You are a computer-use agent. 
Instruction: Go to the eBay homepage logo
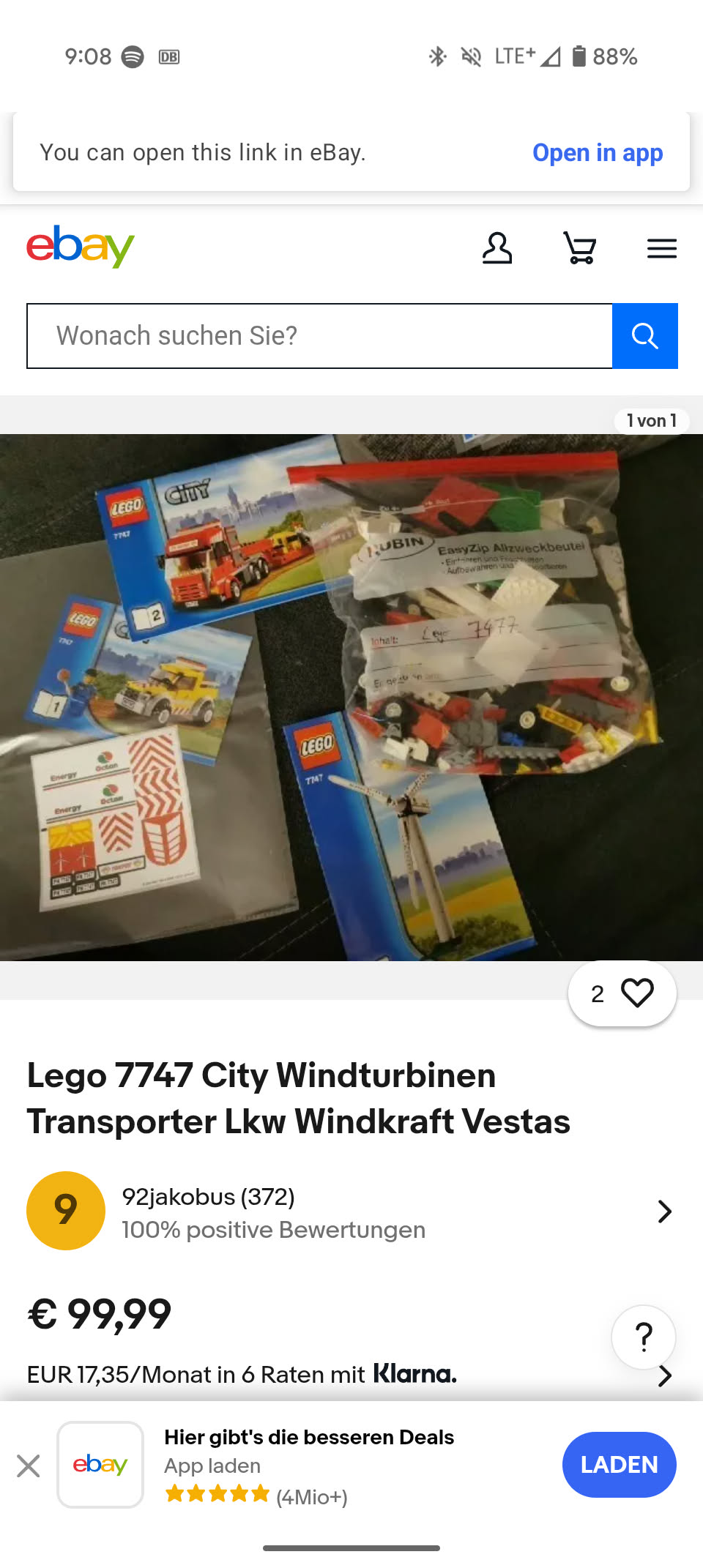(81, 247)
